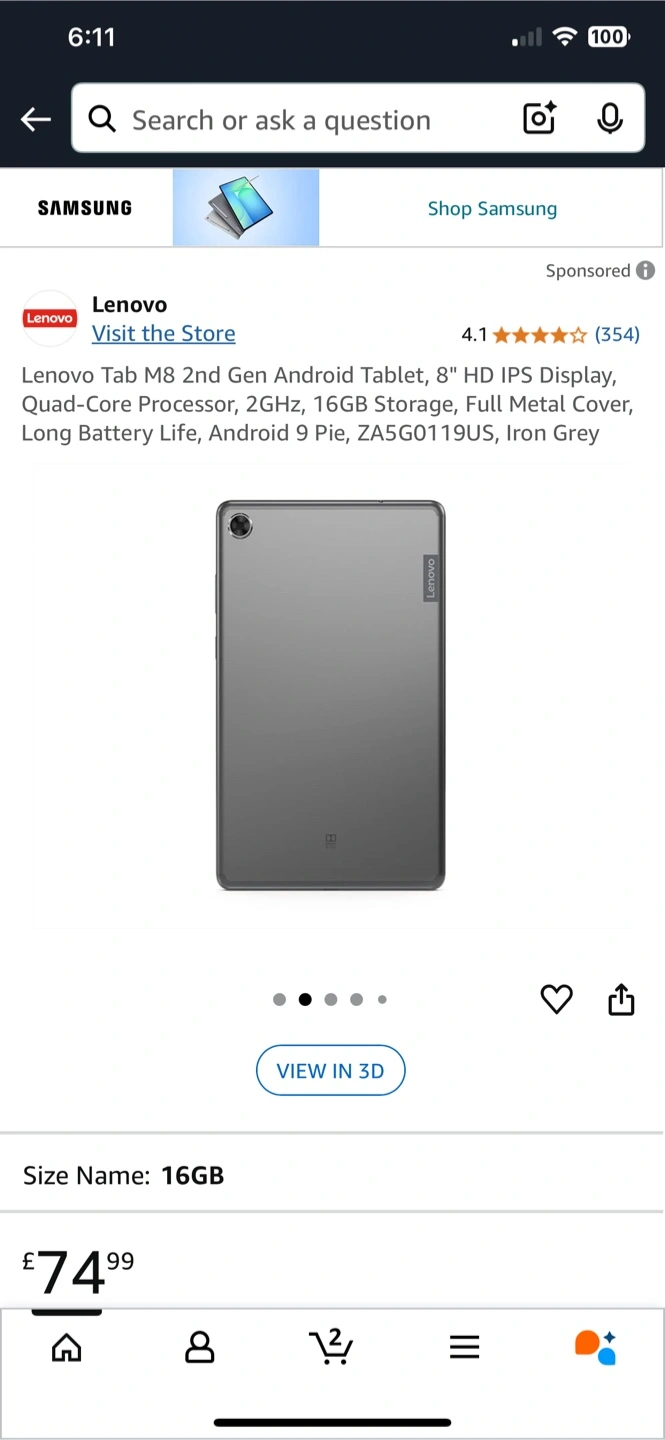The image size is (665, 1440).
Task: Open the shopping cart with 2 items
Action: (331, 1347)
